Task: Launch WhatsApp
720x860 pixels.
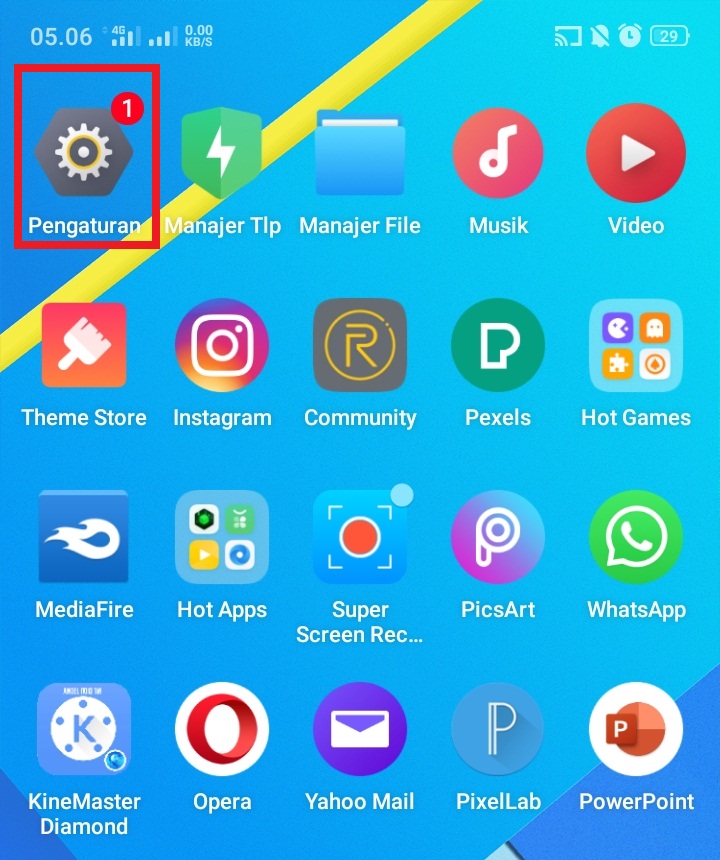Action: 636,537
